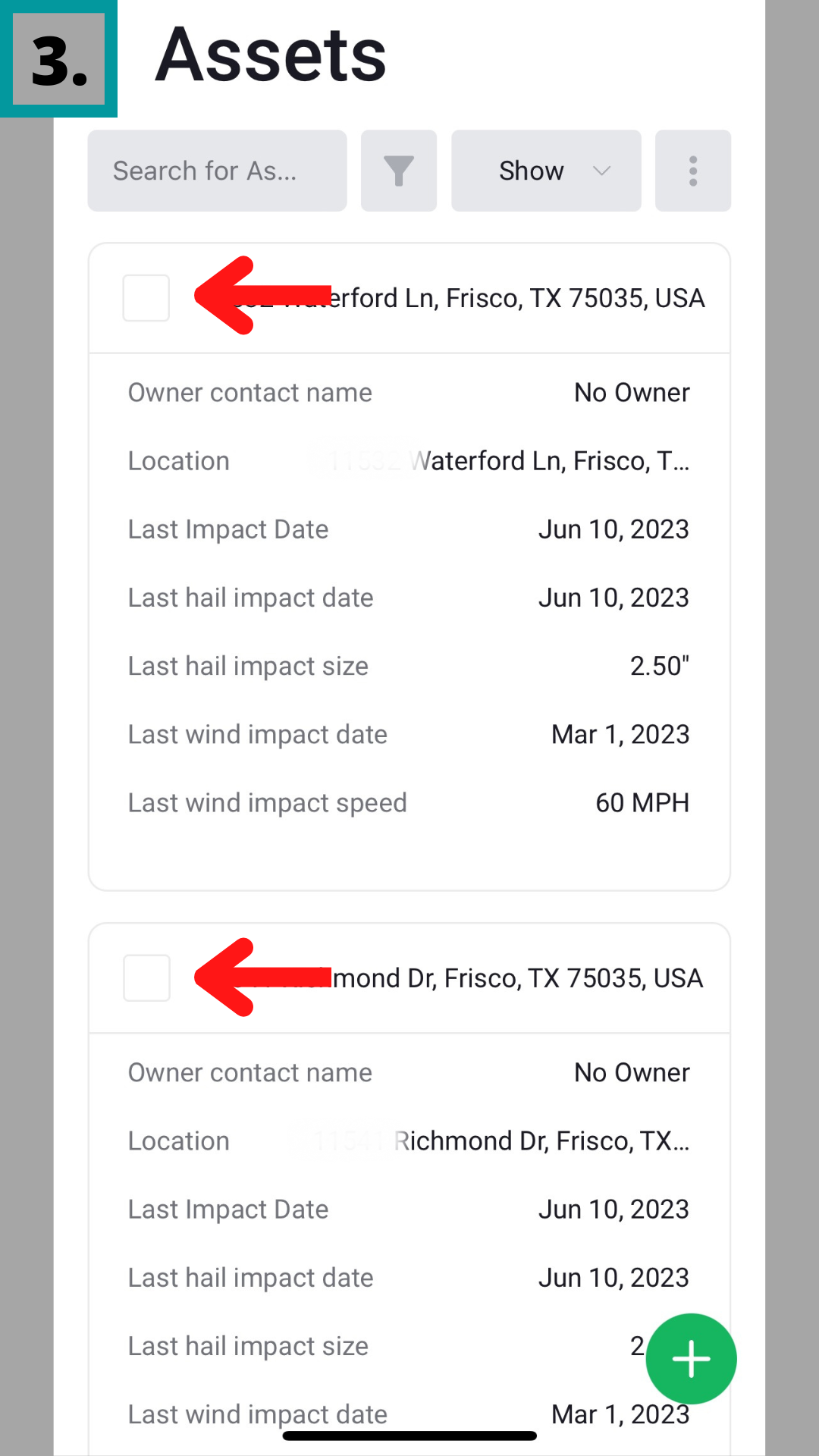This screenshot has height=1456, width=819.
Task: Expand the Show dropdown
Action: coord(546,171)
